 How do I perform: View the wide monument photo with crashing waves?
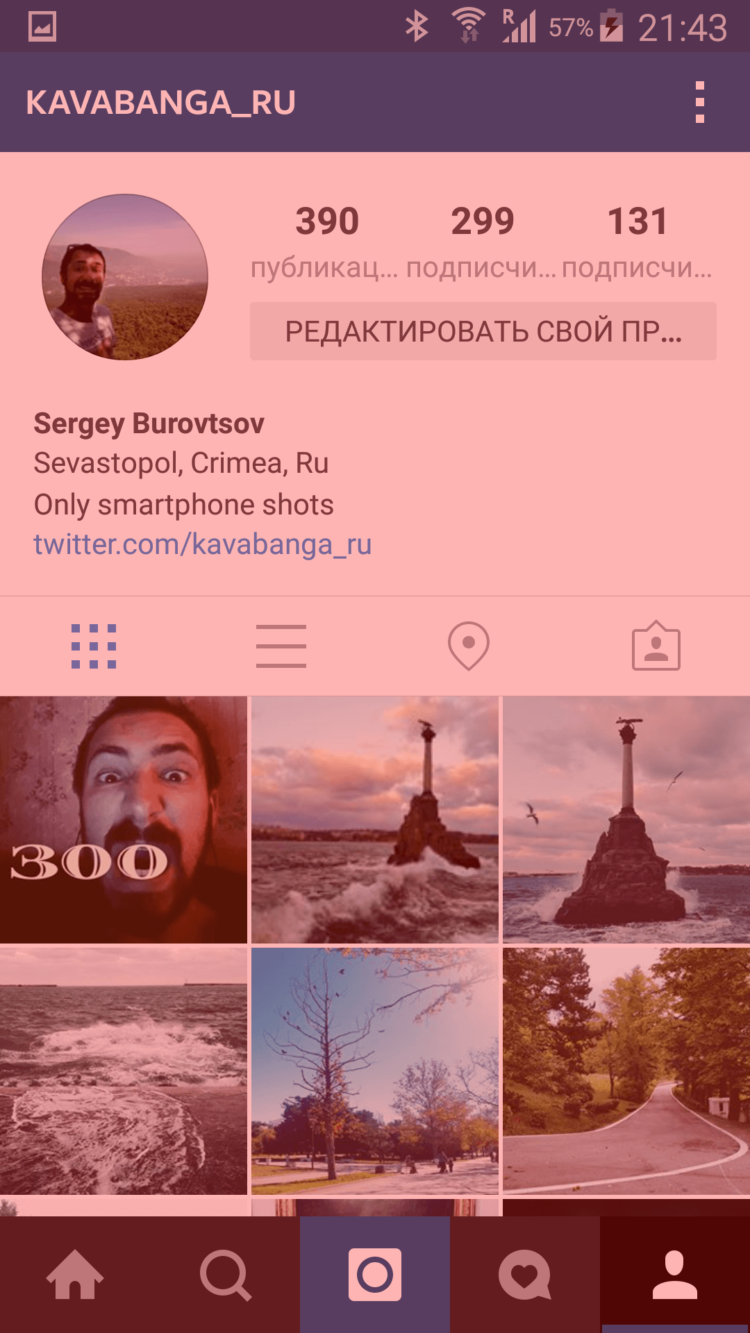point(375,820)
